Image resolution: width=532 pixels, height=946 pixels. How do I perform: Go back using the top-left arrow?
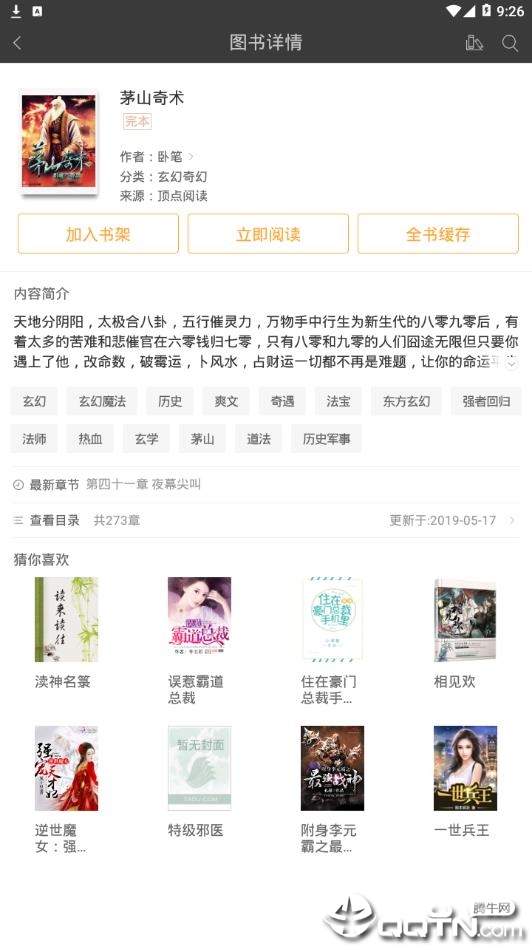click(x=17, y=42)
